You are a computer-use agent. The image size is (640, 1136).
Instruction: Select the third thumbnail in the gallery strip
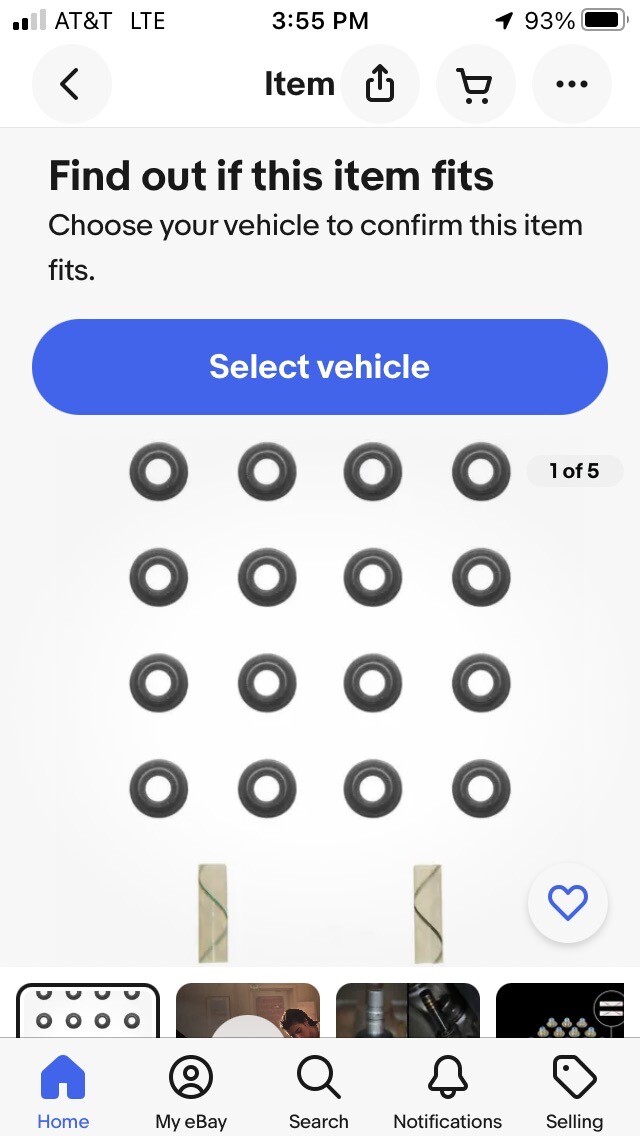coord(407,1010)
